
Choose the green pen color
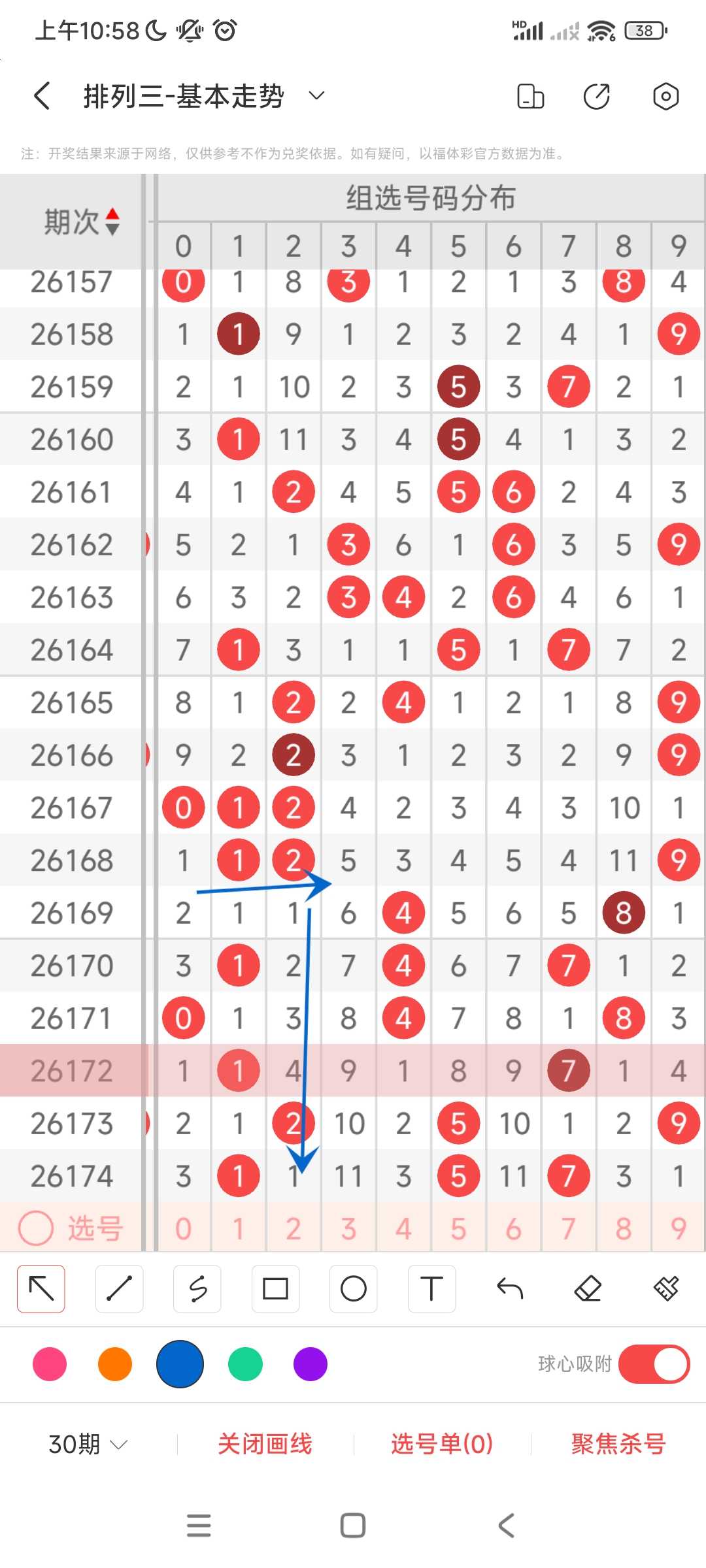coord(245,1364)
